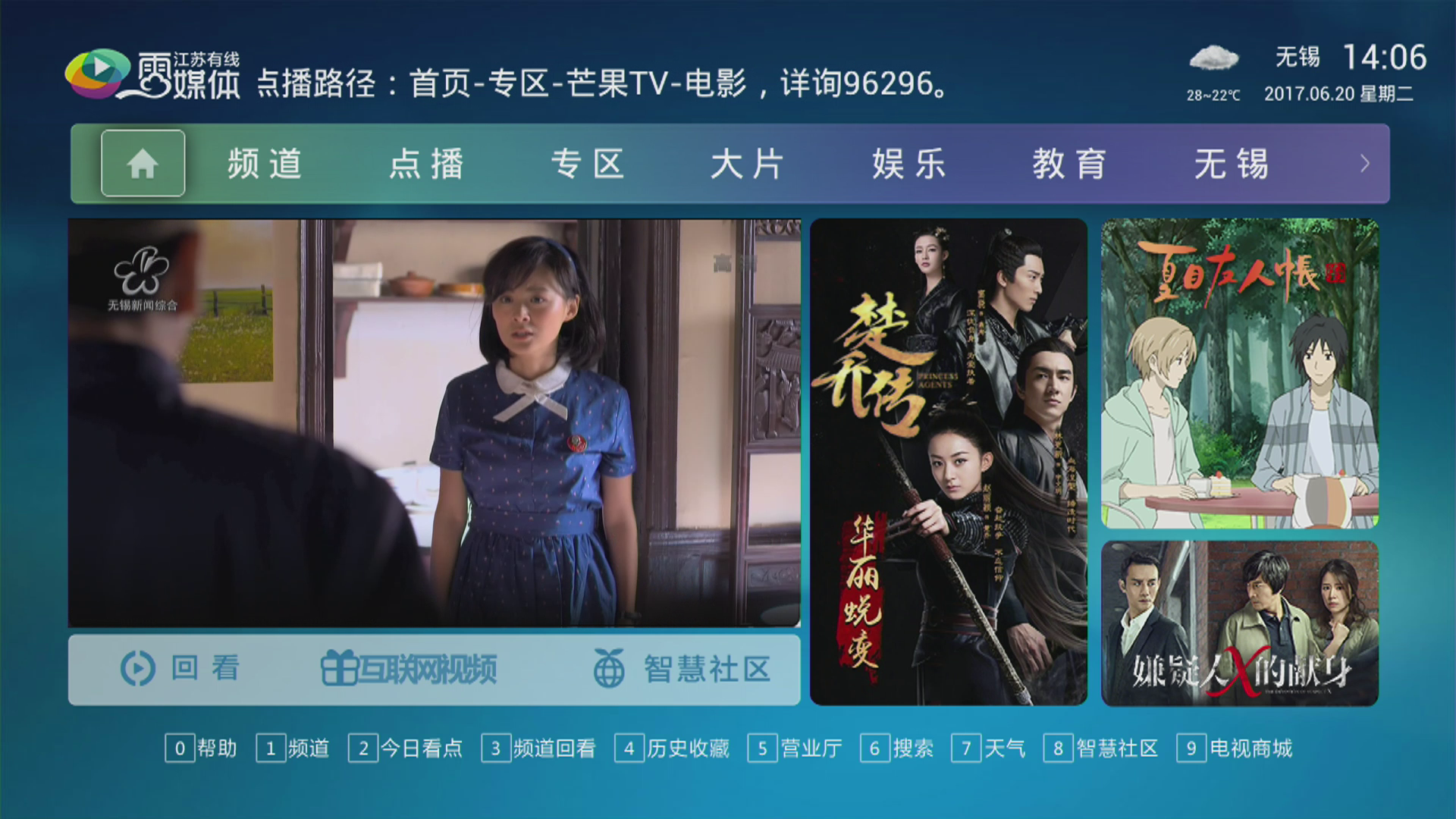Viewport: 1456px width, 819px height.
Task: Open the 夏目友人帐 anime poster
Action: click(x=1239, y=373)
